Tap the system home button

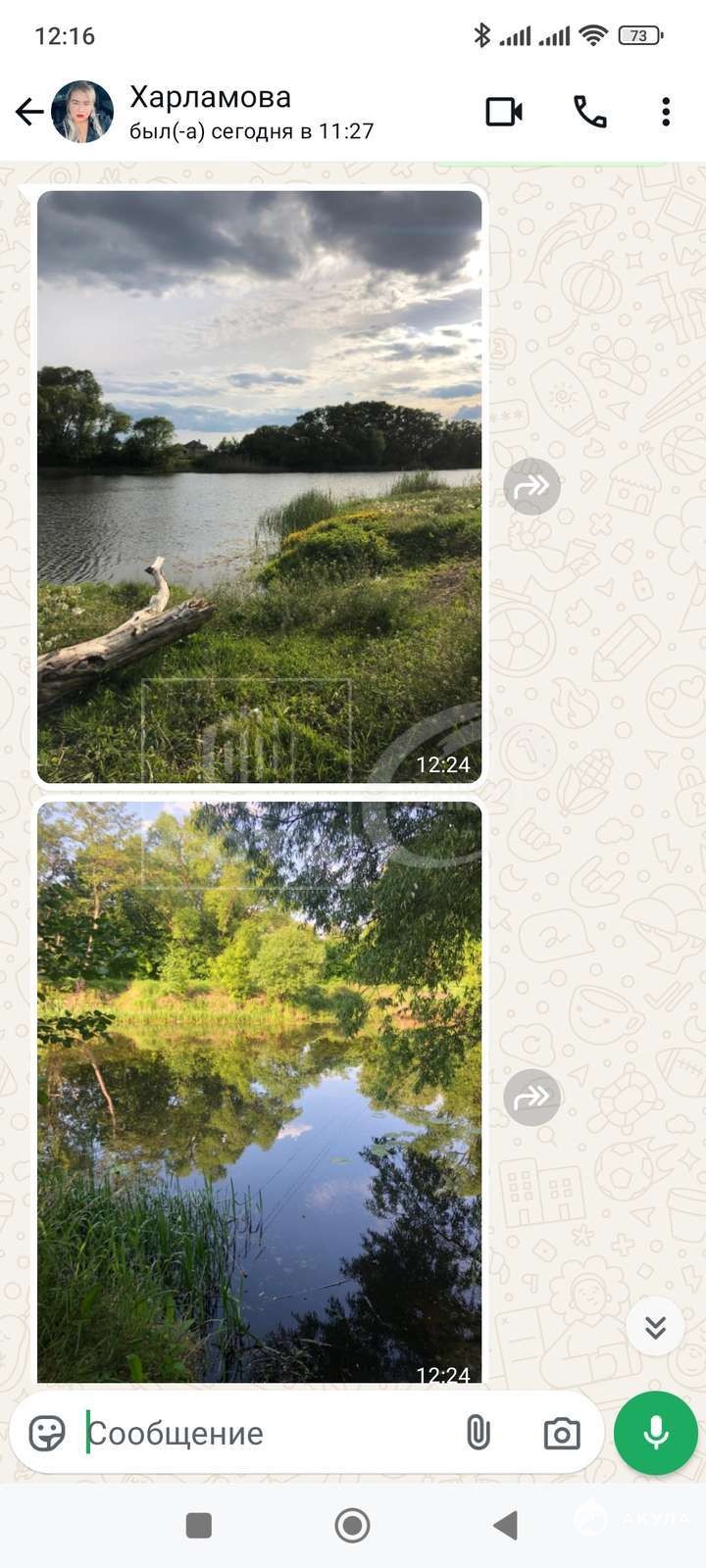point(353,1525)
